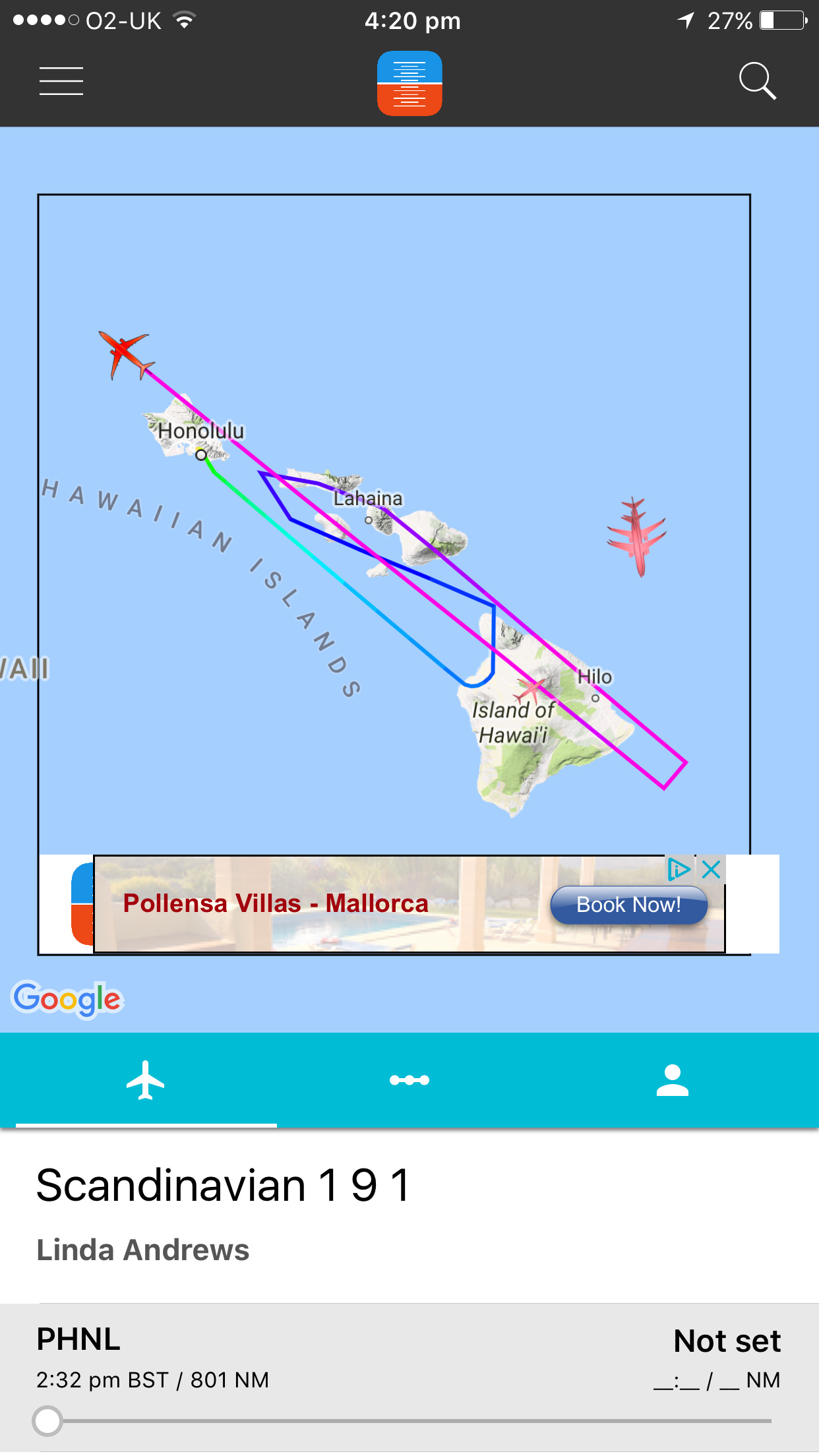Tap the flight progress slider handle
This screenshot has width=819, height=1456.
click(x=47, y=1421)
